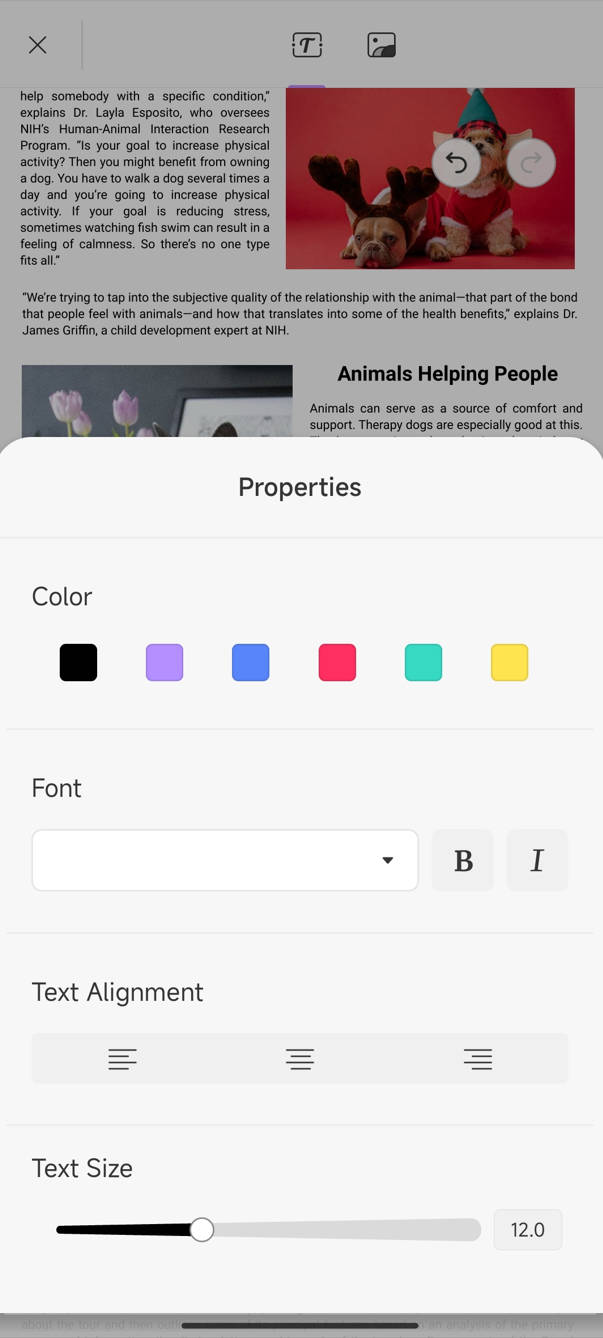
Task: Switch to the text editing tool
Action: (x=307, y=45)
